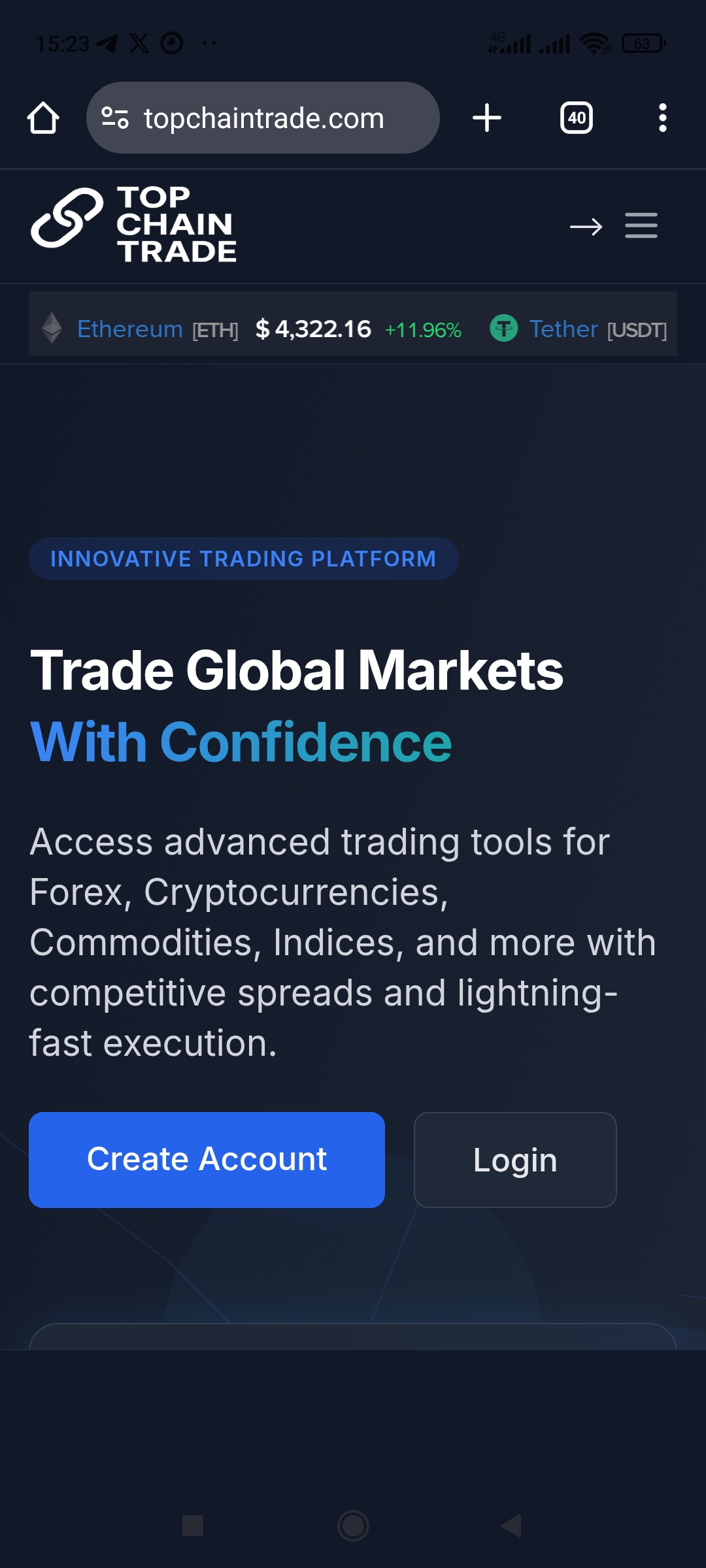Go to the device home screen
This screenshot has width=706, height=1568.
[x=353, y=1526]
